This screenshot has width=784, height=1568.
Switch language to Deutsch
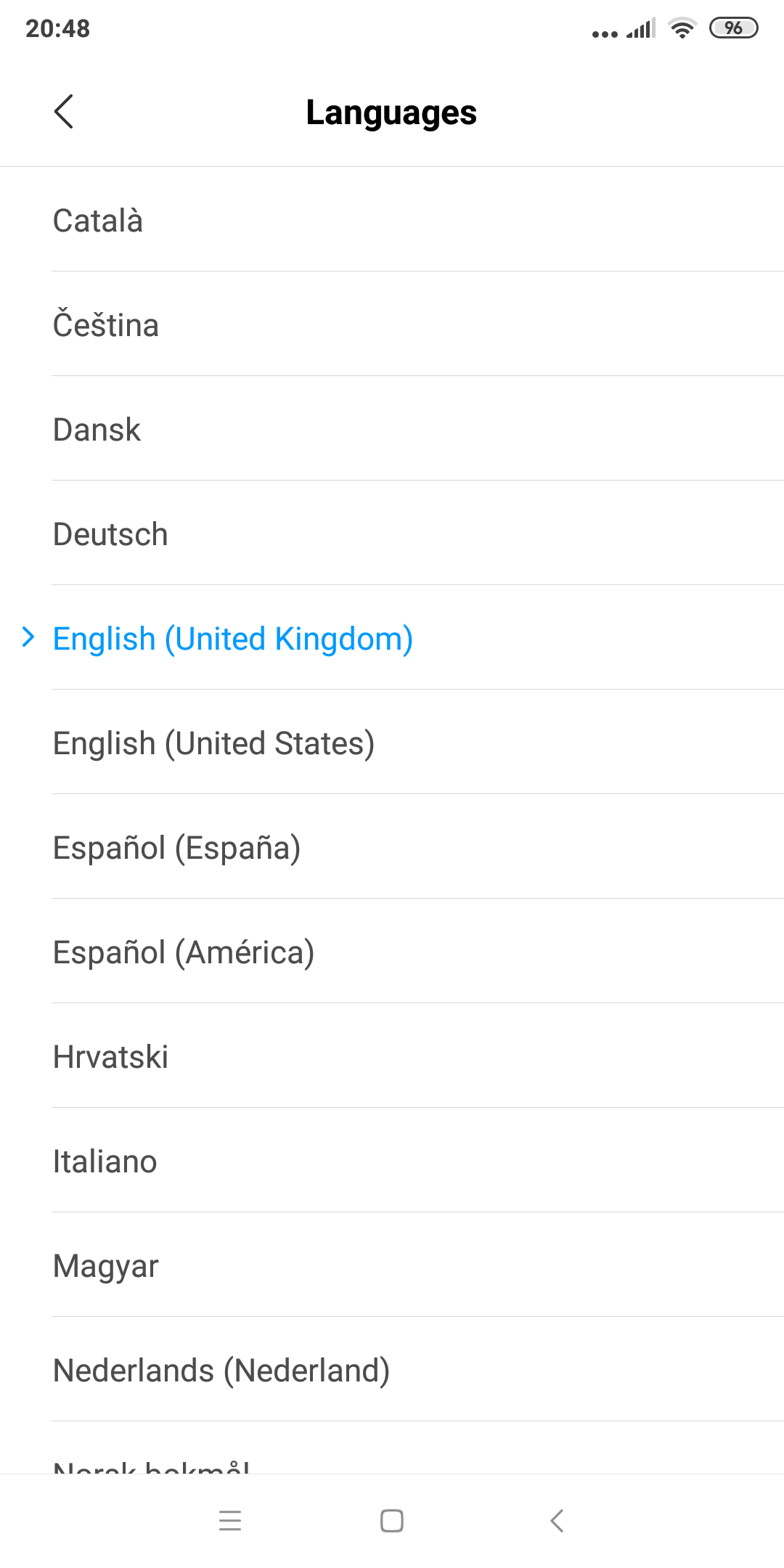pos(392,534)
